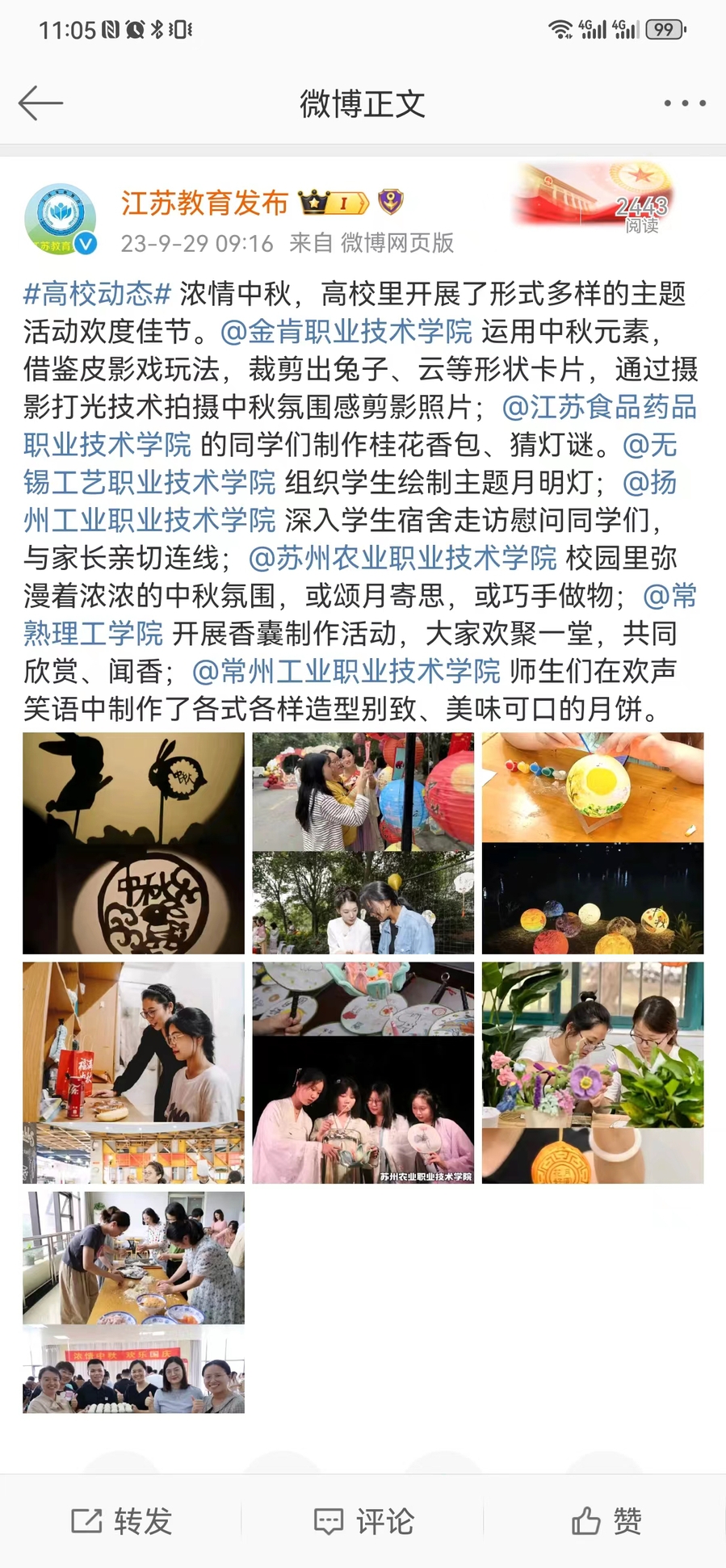This screenshot has height=1568, width=726.
Task: Open the 江苏教育发布 account name
Action: point(204,203)
